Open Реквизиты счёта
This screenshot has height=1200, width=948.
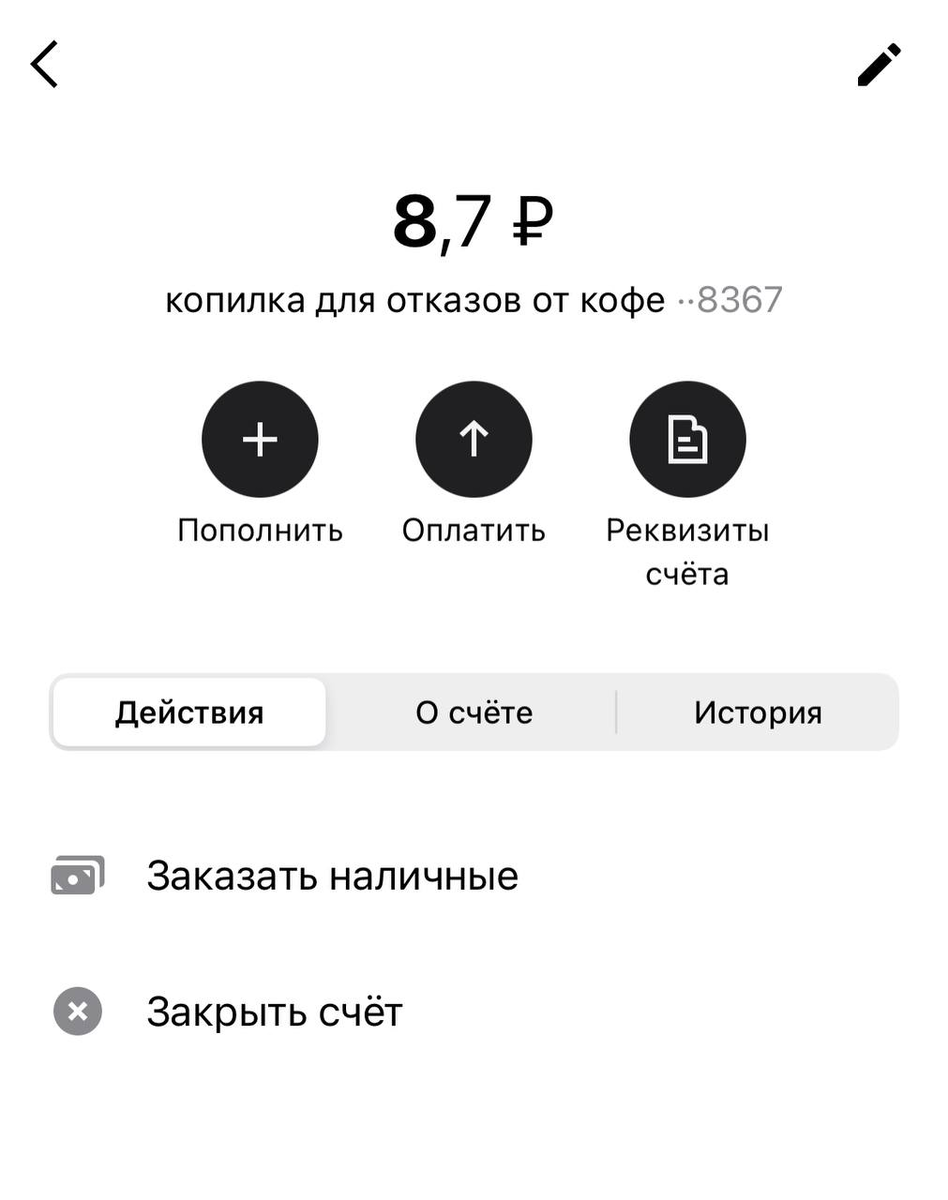[687, 552]
